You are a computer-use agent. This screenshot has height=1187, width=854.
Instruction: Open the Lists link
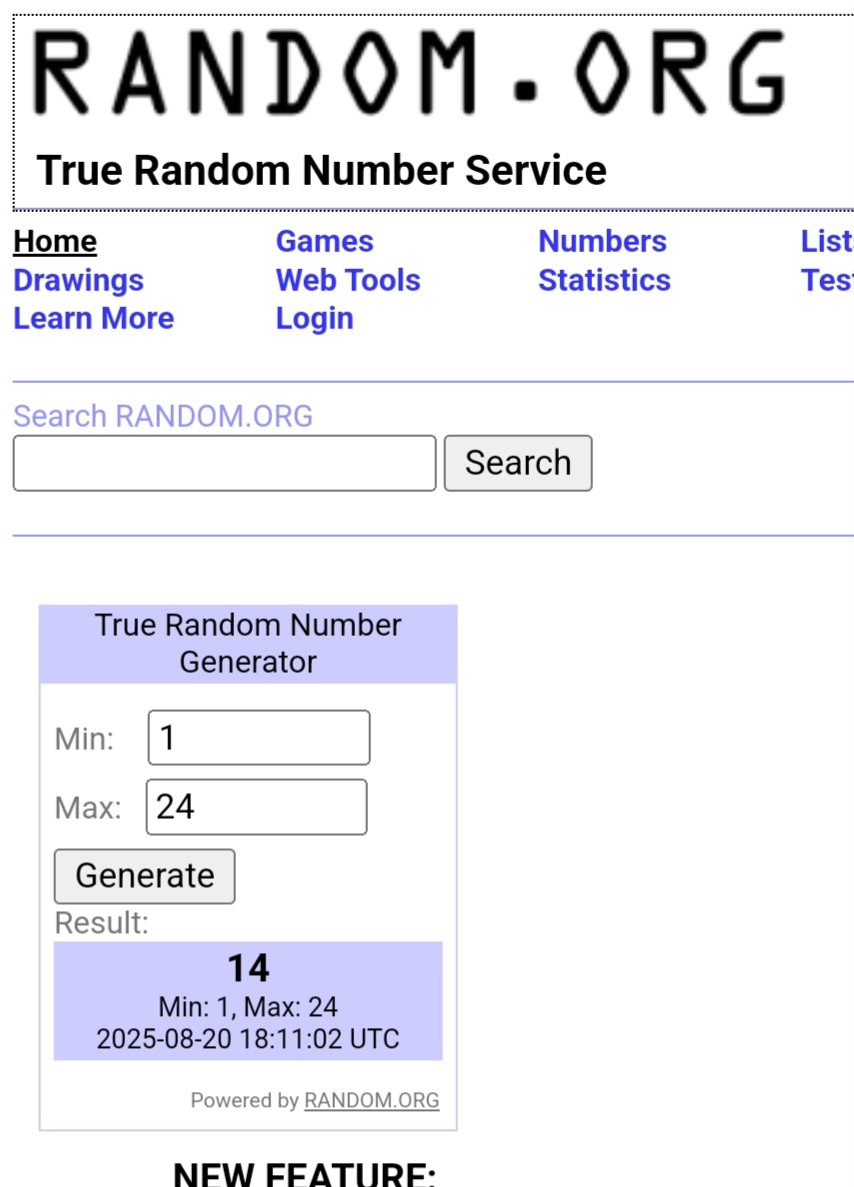[826, 242]
